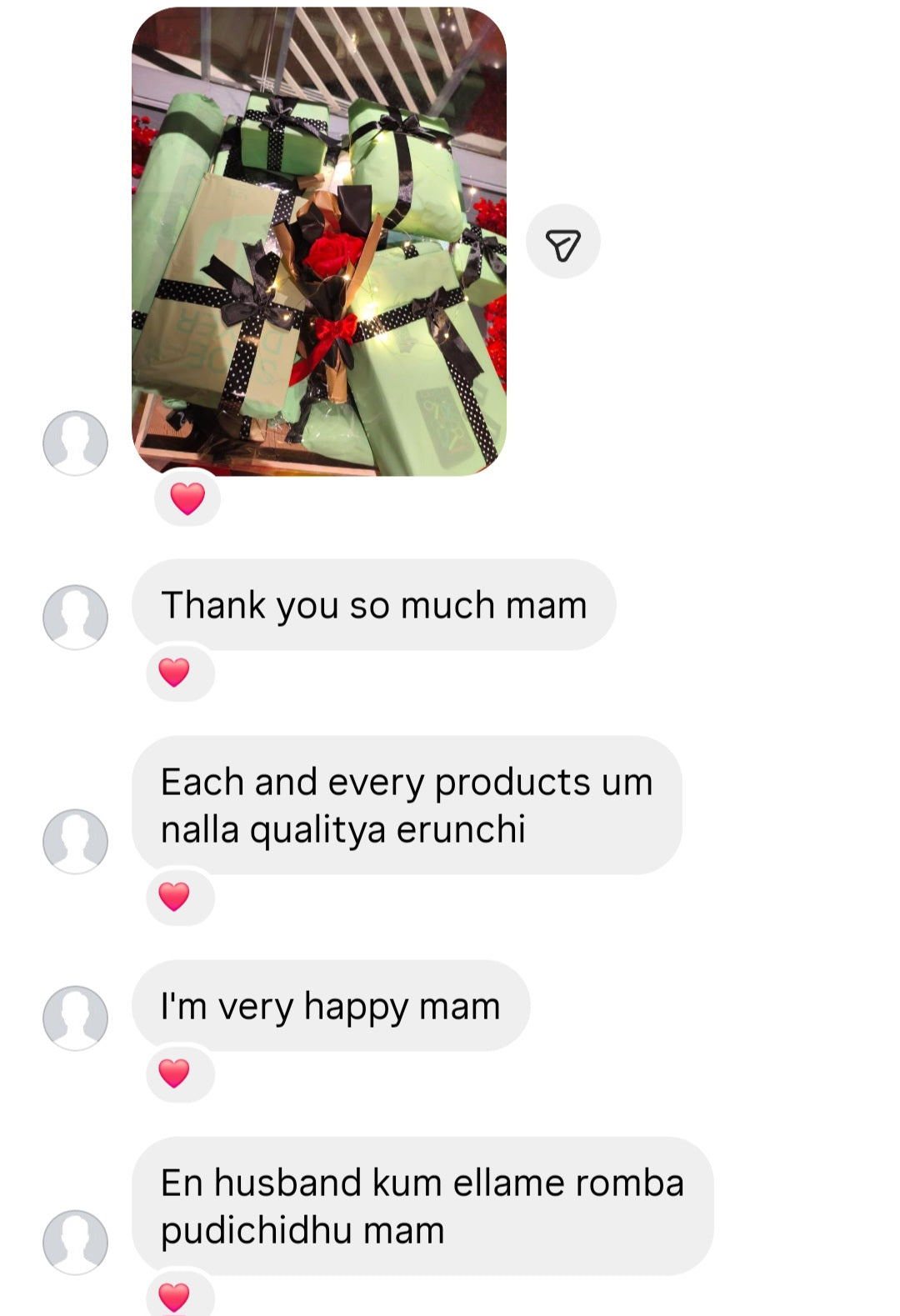Open the heart reaction below "nalla qualitya erunchi"
Image resolution: width=900 pixels, height=1316 pixels.
point(175,896)
